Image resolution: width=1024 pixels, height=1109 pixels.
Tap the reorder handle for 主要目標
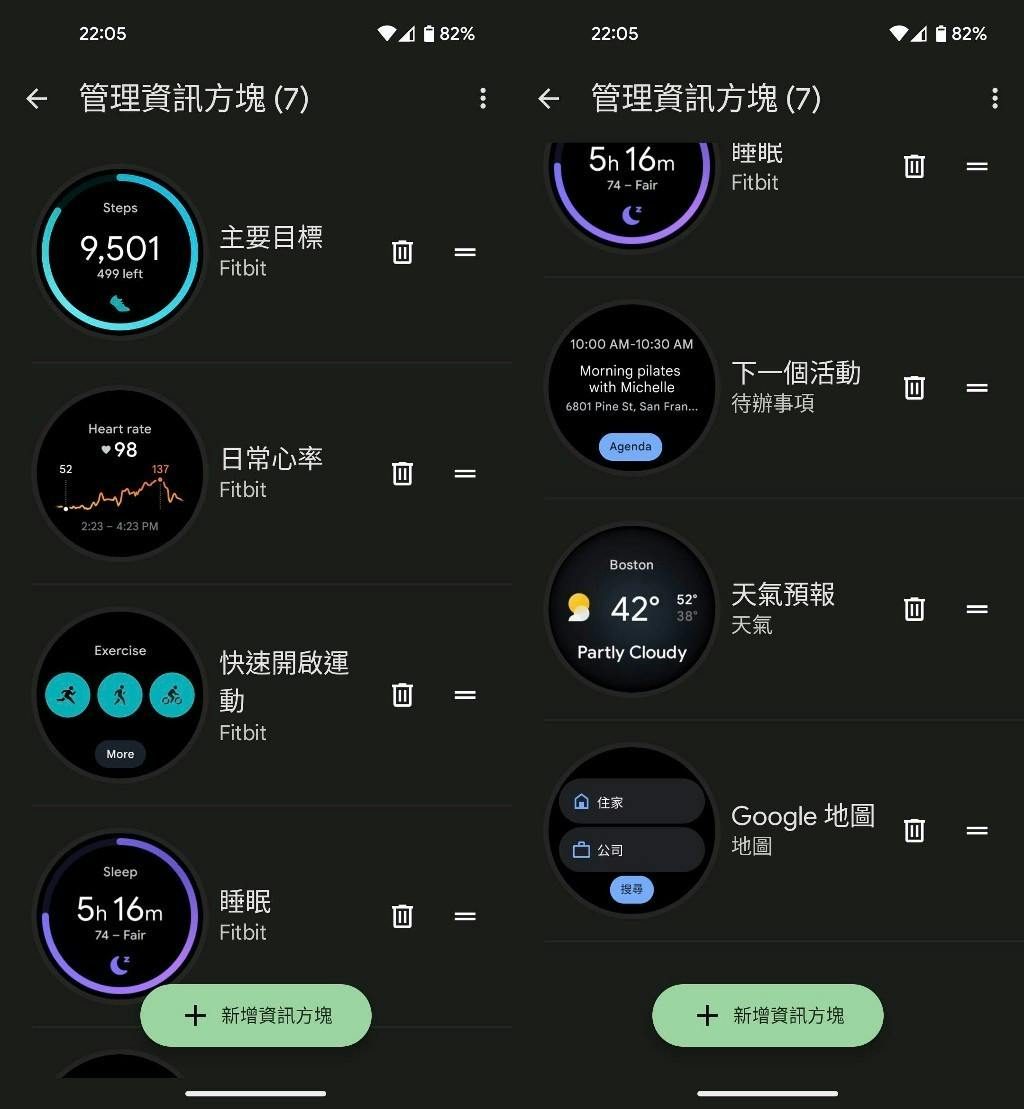click(465, 252)
